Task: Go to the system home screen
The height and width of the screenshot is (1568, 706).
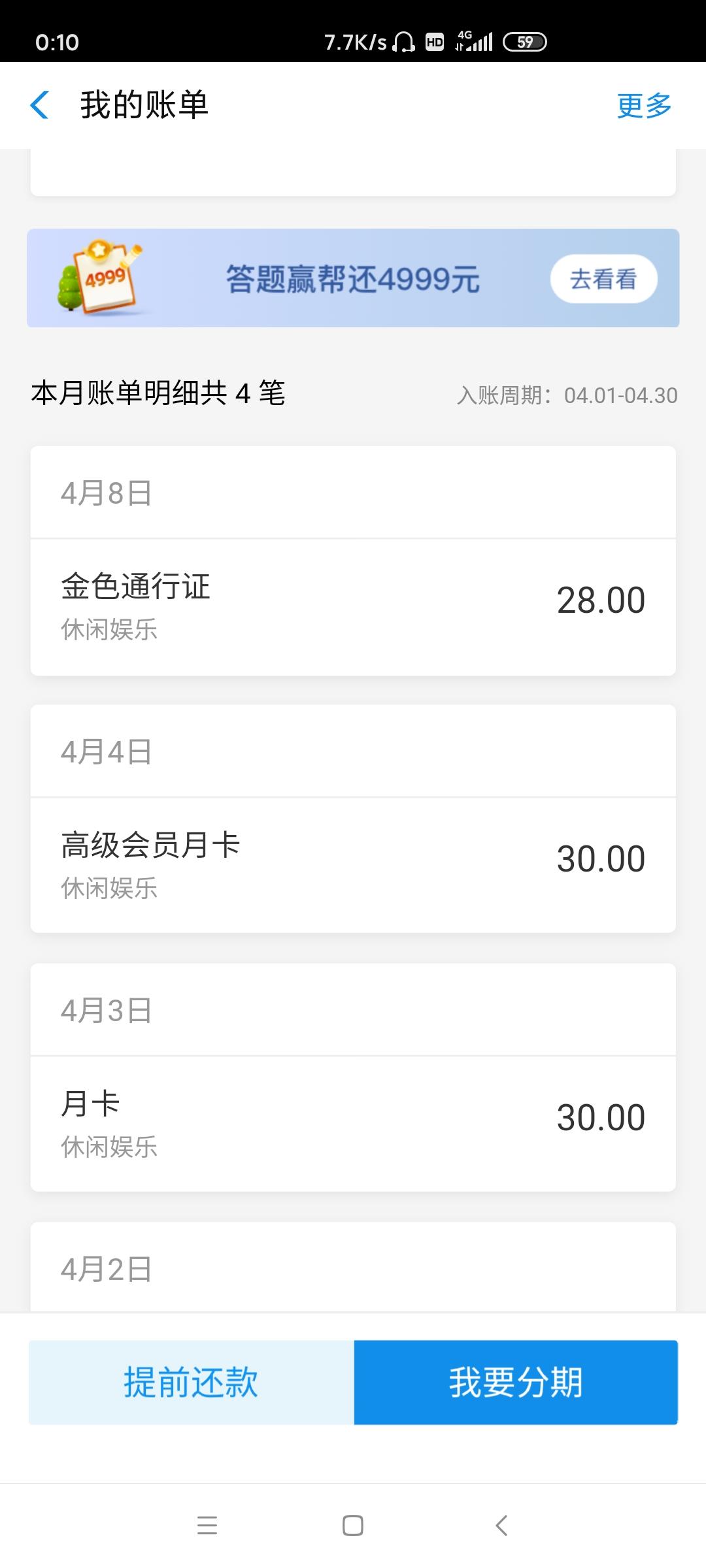Action: point(353,1526)
